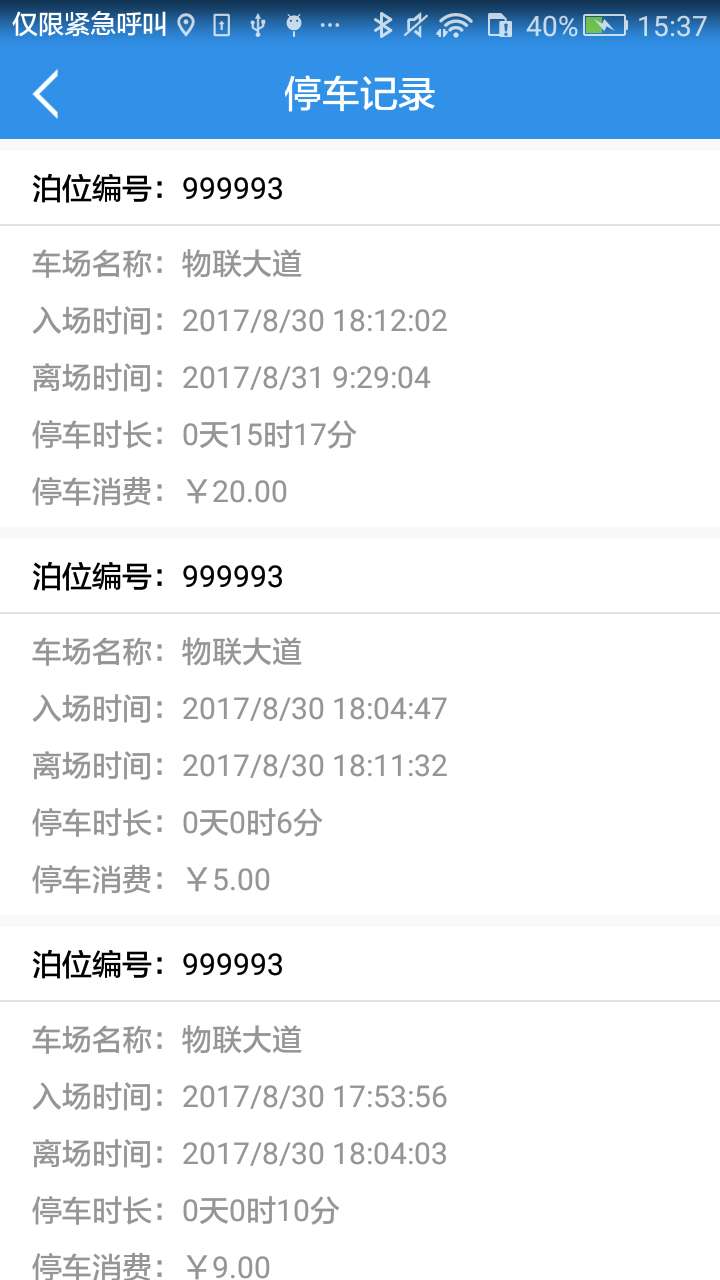Open the parking record entered at 17:53:56
Image resolution: width=720 pixels, height=1280 pixels.
click(x=360, y=1103)
